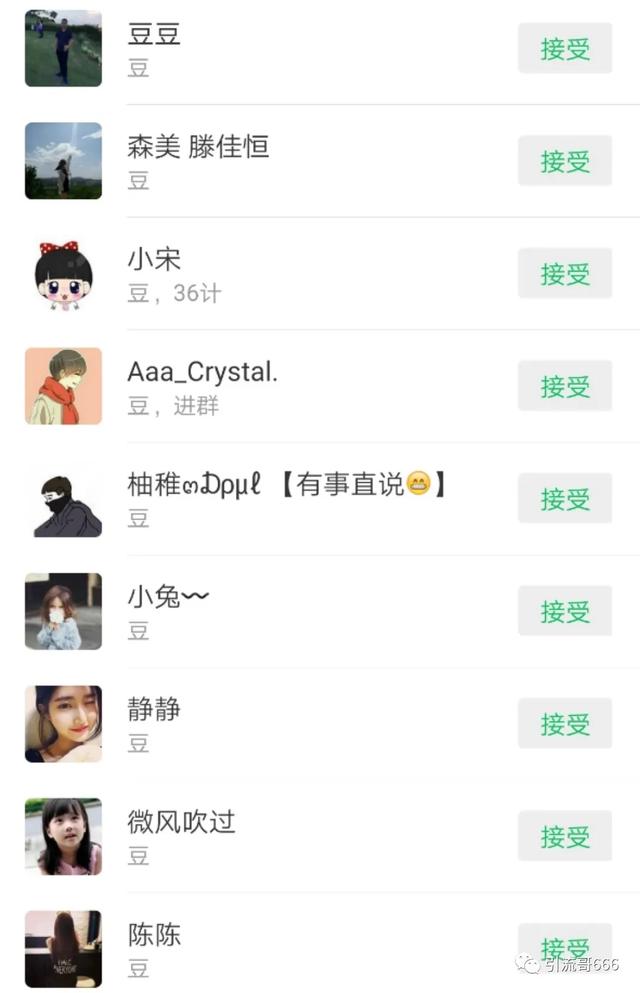Tap 接受 beside 陈陈

pyautogui.click(x=565, y=946)
